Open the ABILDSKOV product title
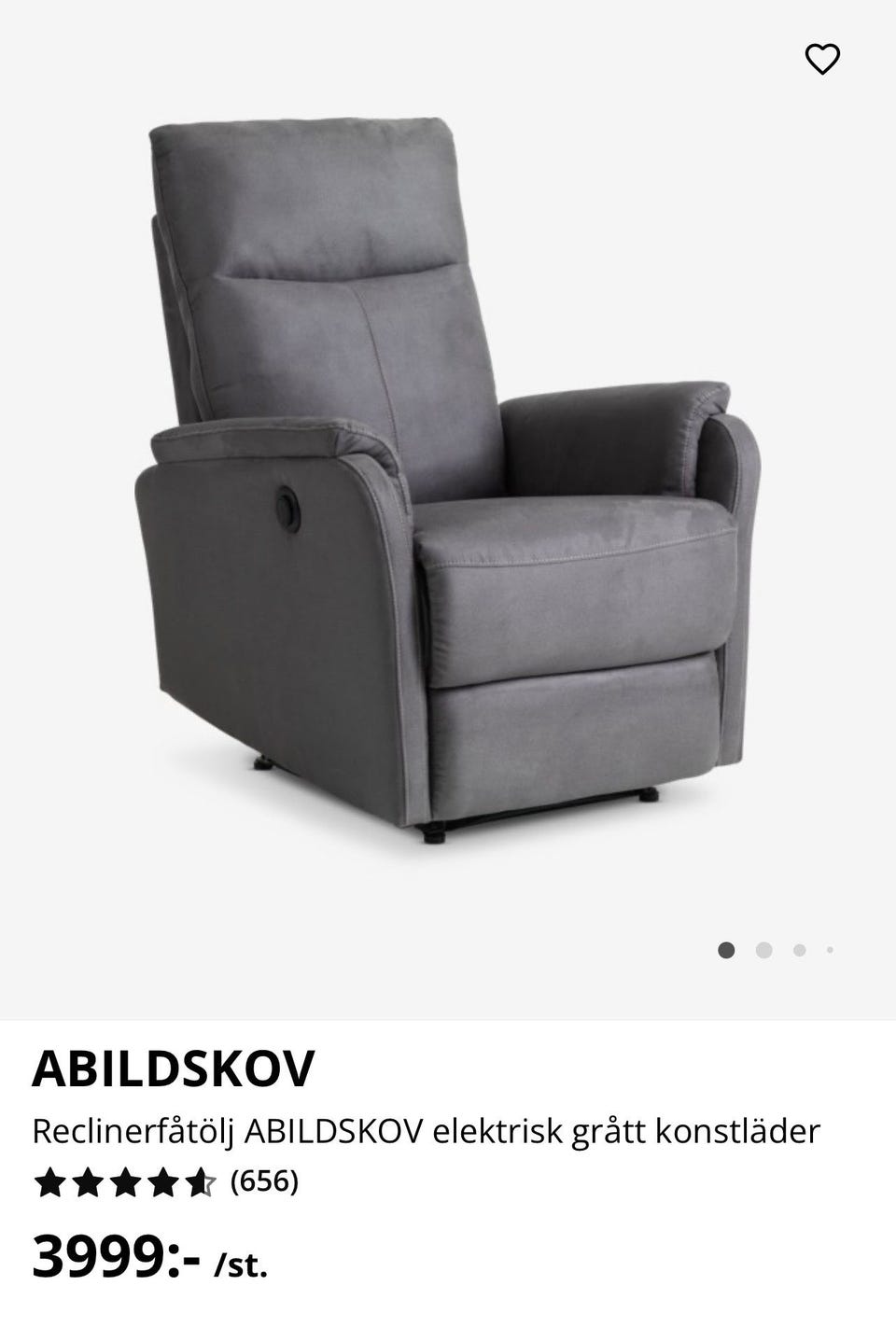This screenshot has height=1327, width=896. pyautogui.click(x=173, y=1069)
